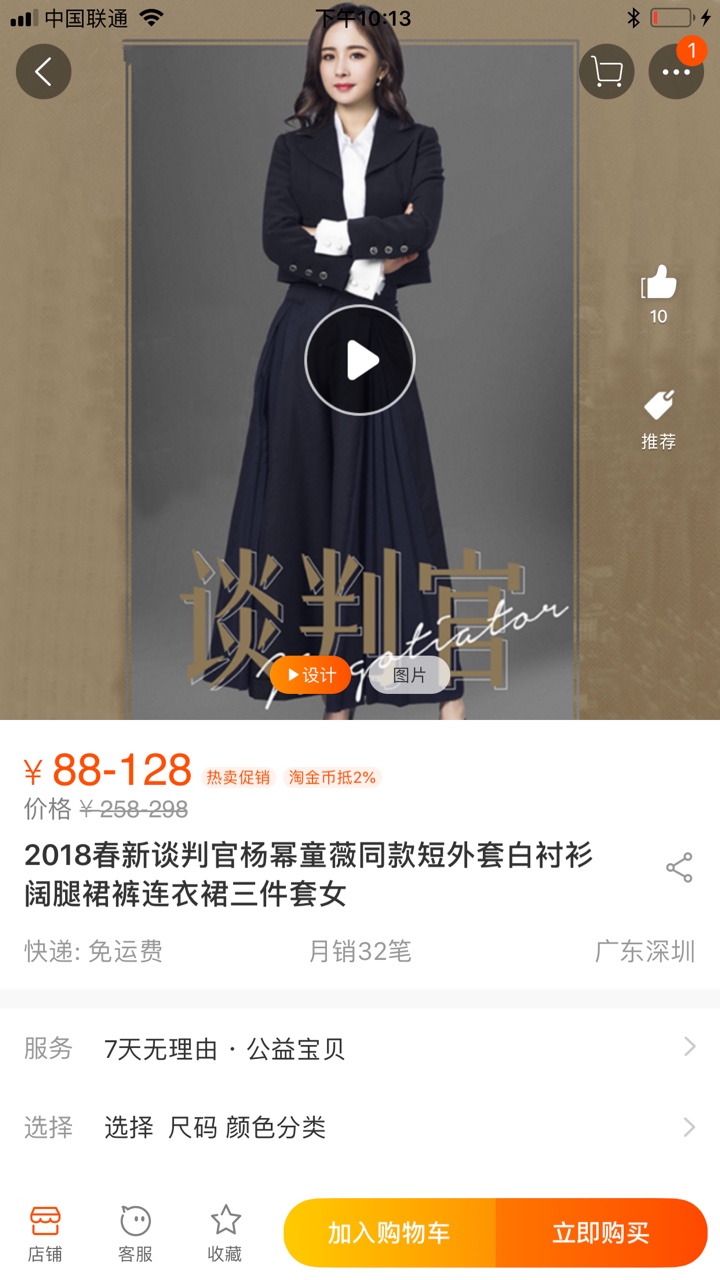Share this product via the share icon
The height and width of the screenshot is (1280, 720).
click(x=679, y=867)
